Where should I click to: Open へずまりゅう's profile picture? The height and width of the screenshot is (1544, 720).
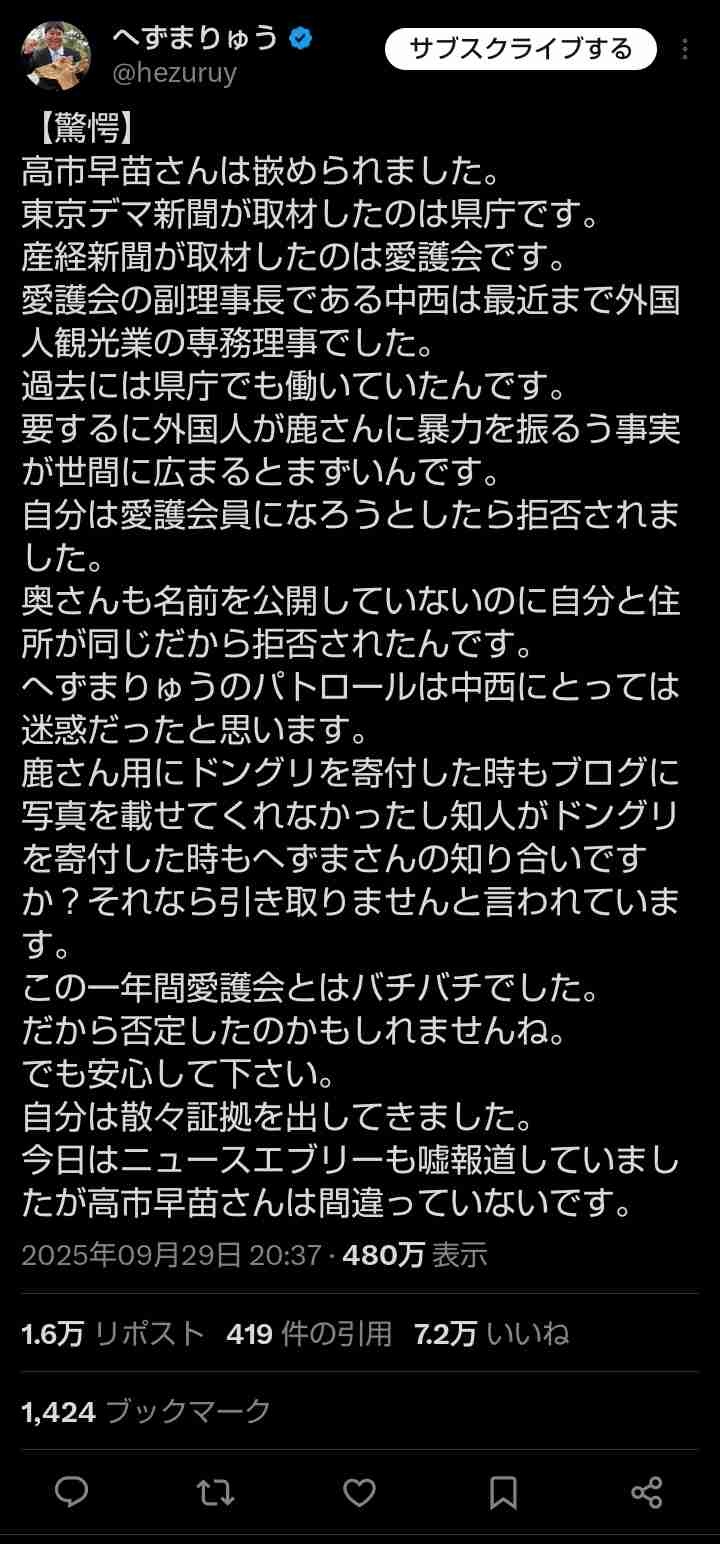[56, 57]
